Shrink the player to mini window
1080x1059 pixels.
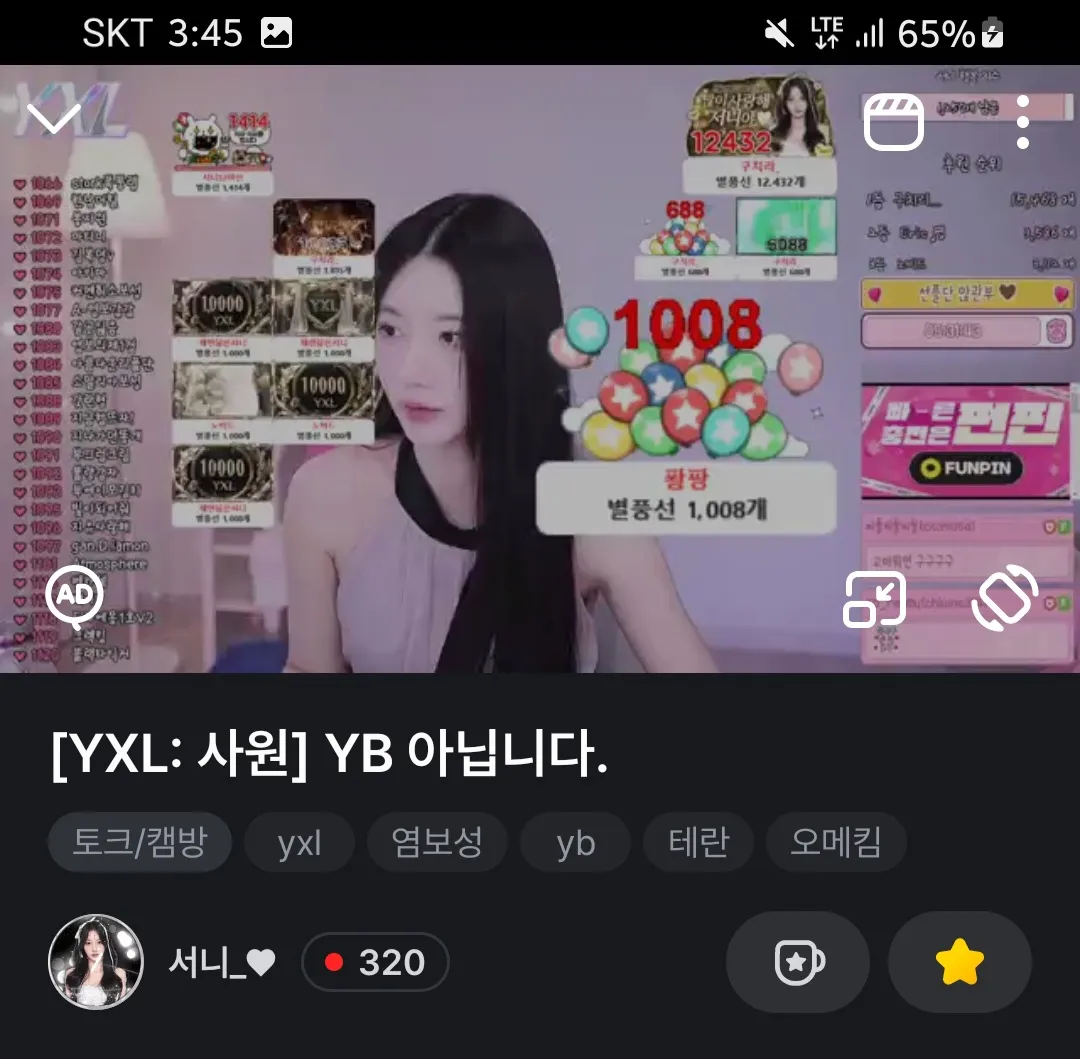coord(874,599)
